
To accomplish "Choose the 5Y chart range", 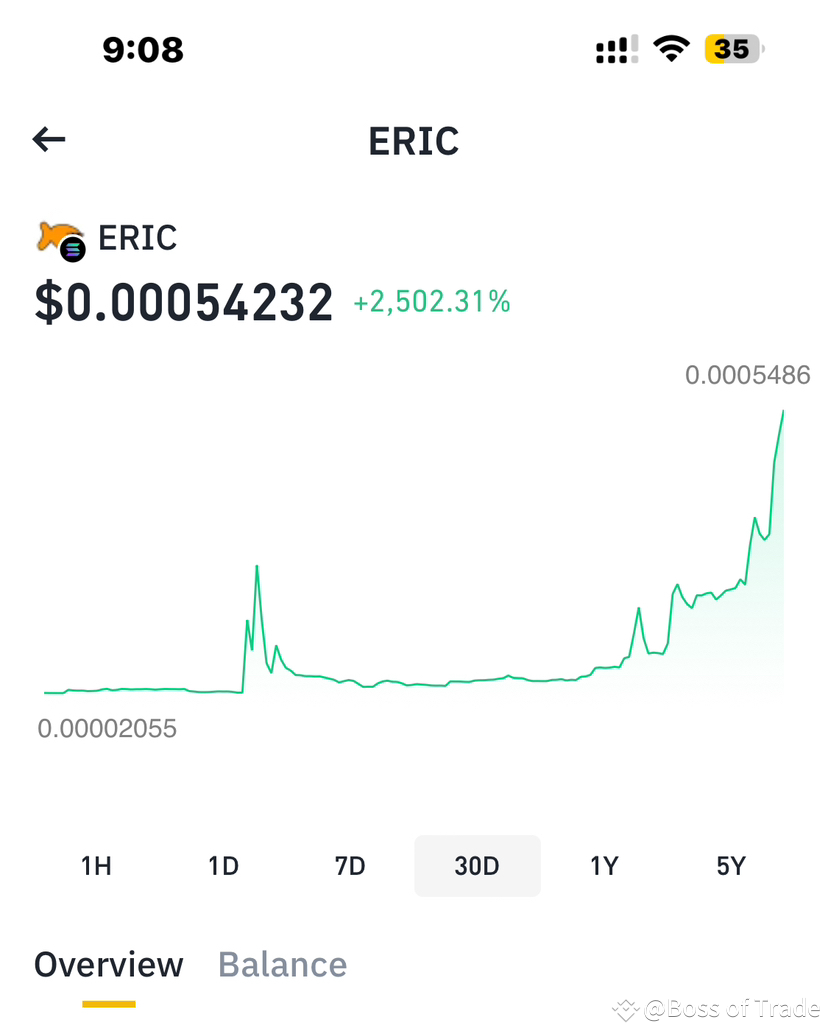I will [730, 866].
